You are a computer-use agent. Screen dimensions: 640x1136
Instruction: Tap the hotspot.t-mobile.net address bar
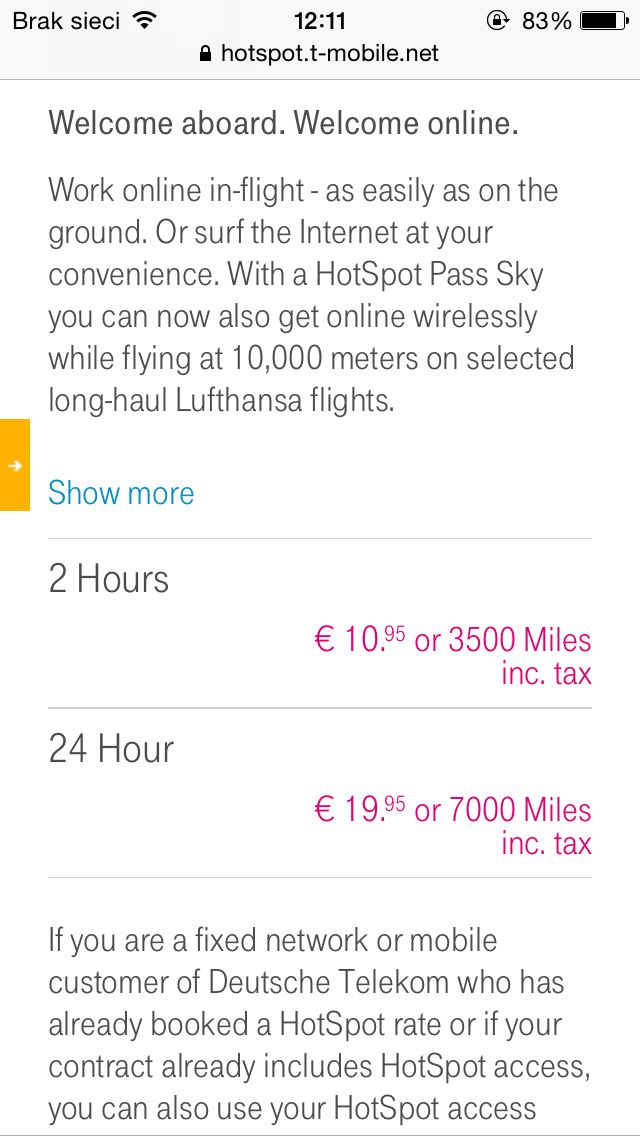pyautogui.click(x=320, y=54)
